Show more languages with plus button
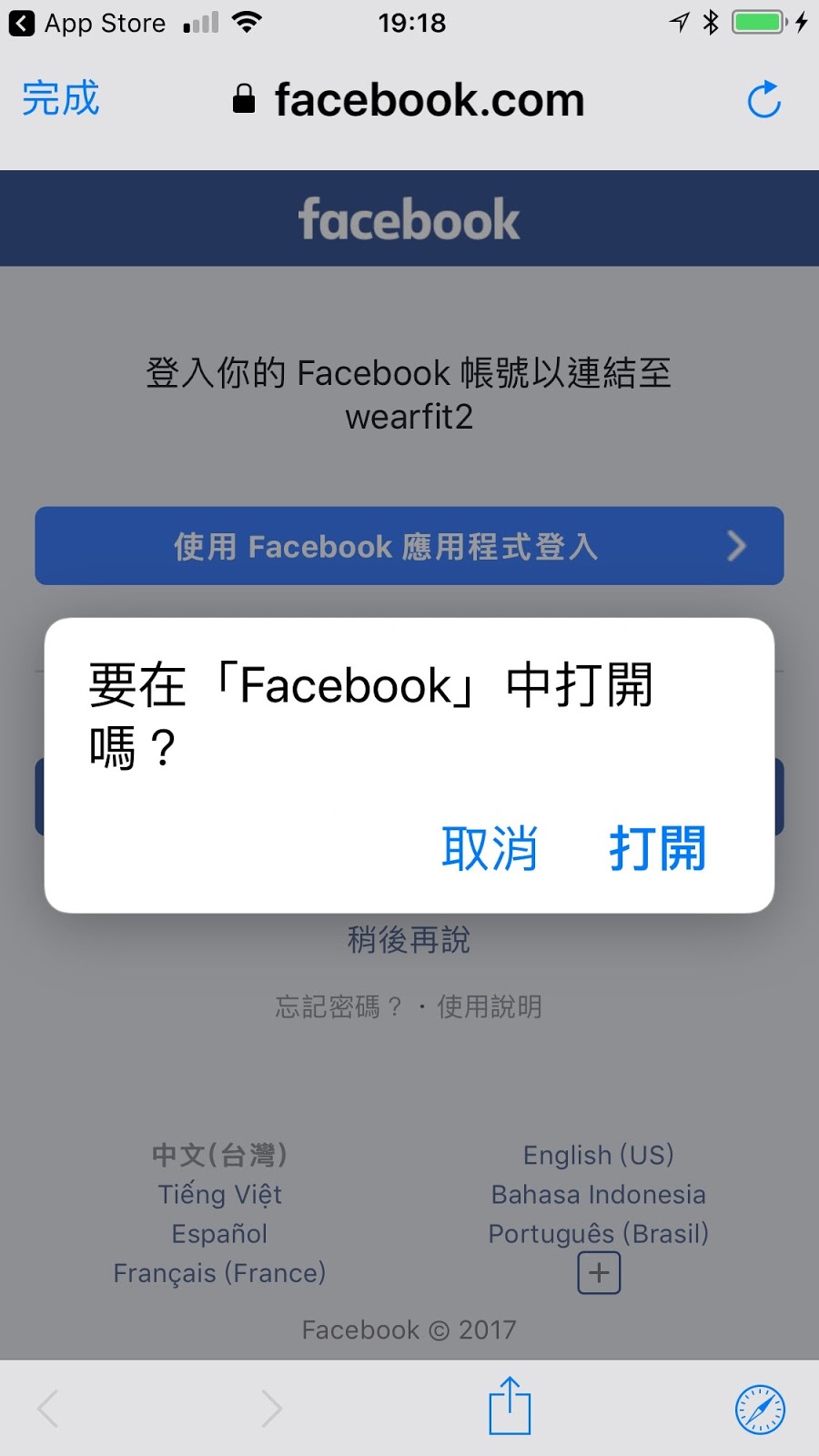 pos(599,1272)
